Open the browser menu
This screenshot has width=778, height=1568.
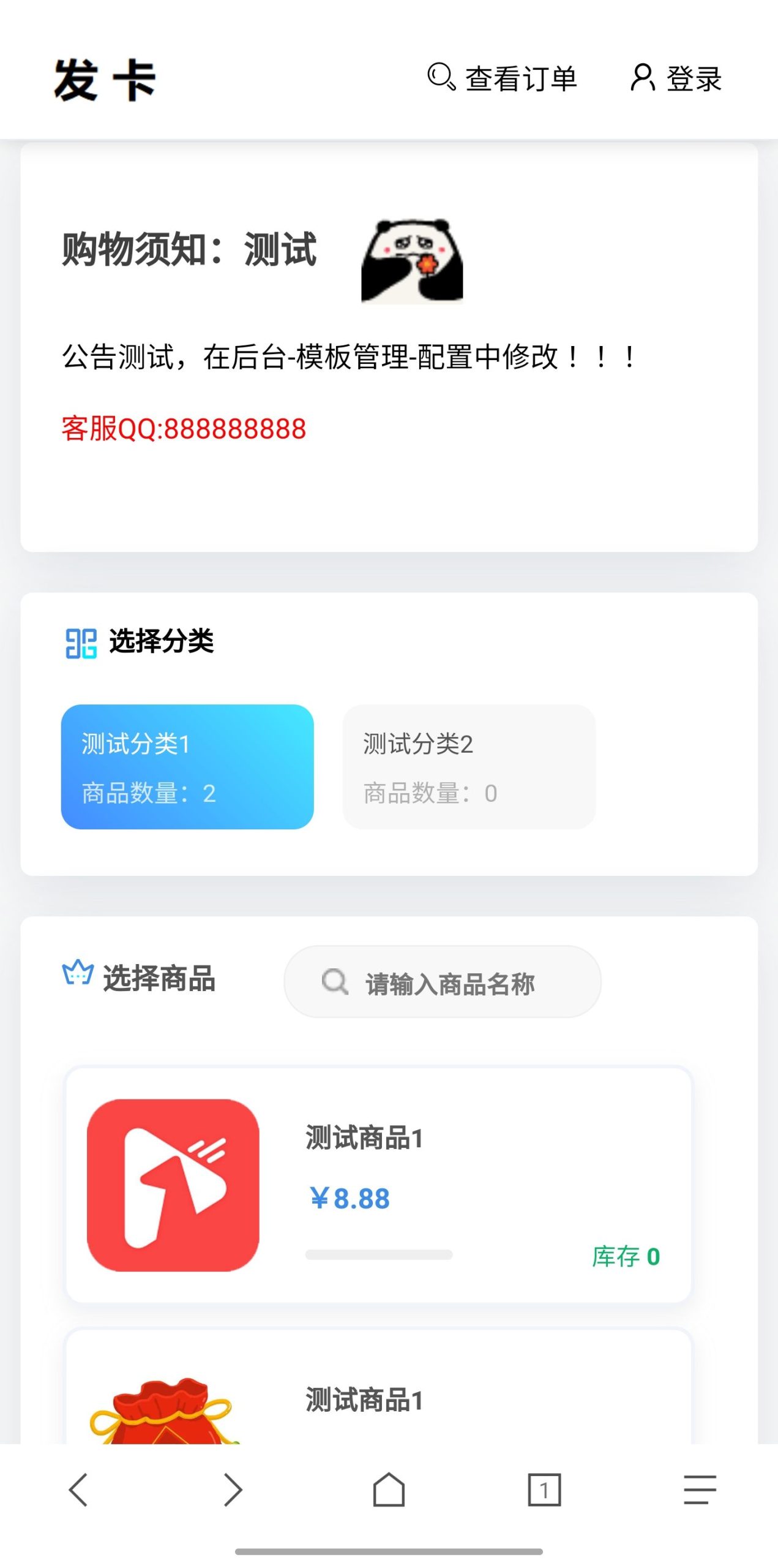pyautogui.click(x=700, y=1490)
